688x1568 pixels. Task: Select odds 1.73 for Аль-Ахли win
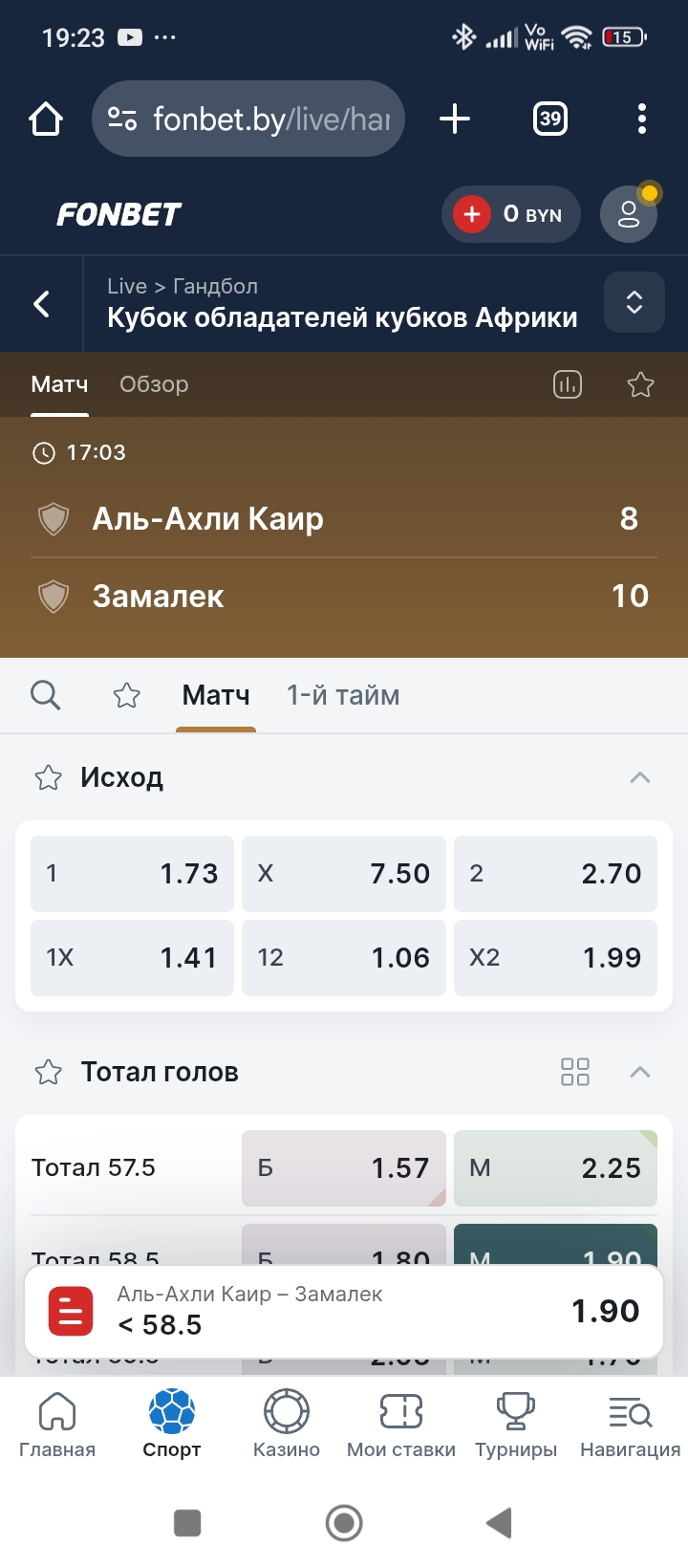click(x=131, y=873)
